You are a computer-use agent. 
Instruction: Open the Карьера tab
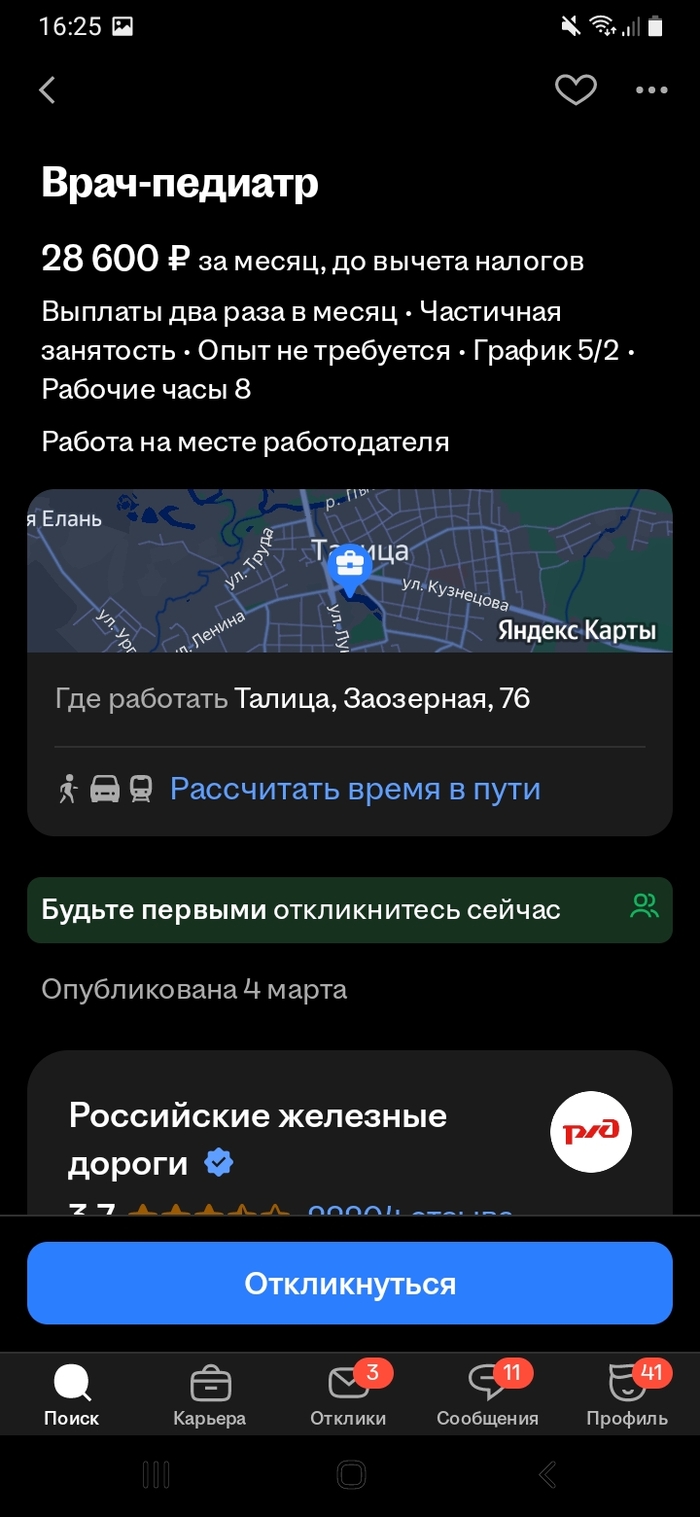tap(210, 1395)
